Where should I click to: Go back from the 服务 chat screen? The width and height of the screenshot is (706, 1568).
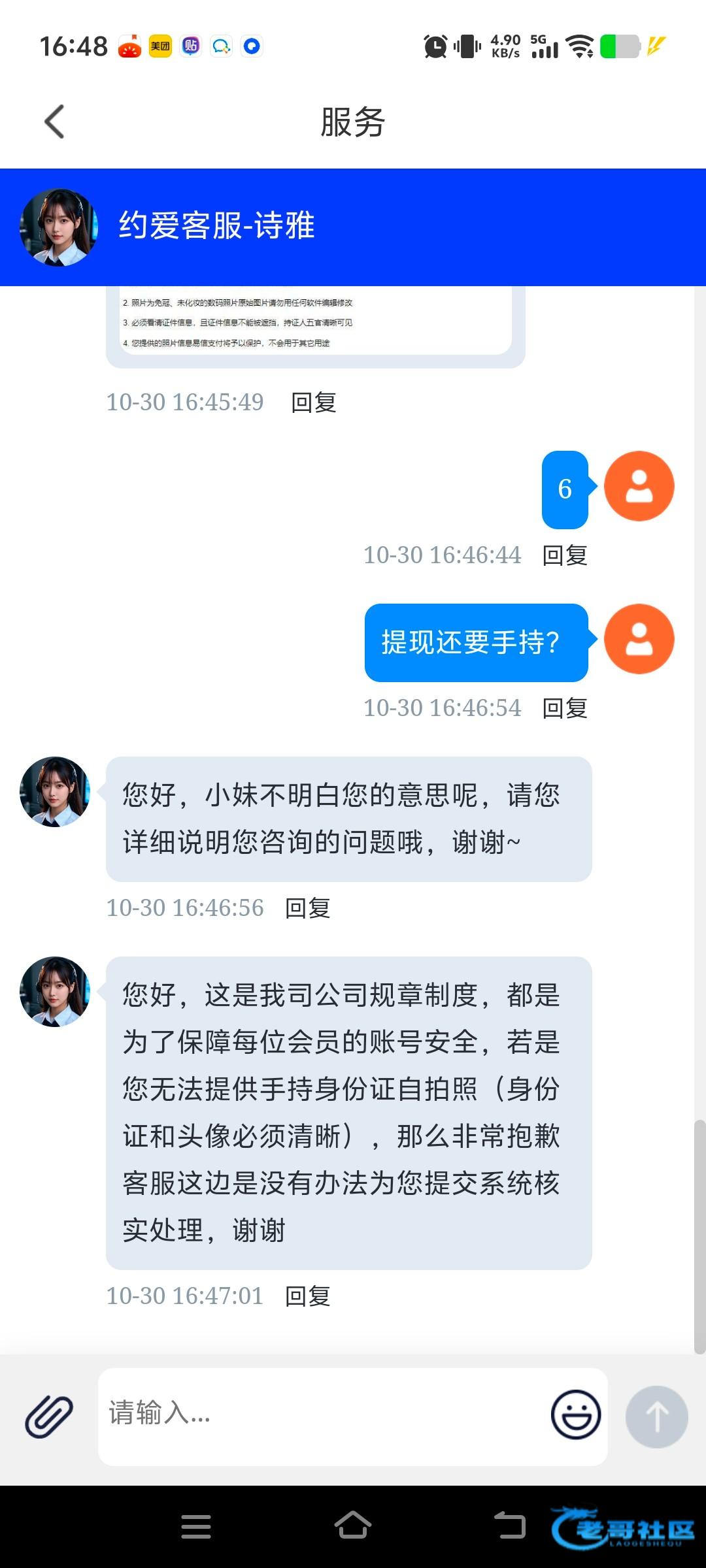click(55, 122)
